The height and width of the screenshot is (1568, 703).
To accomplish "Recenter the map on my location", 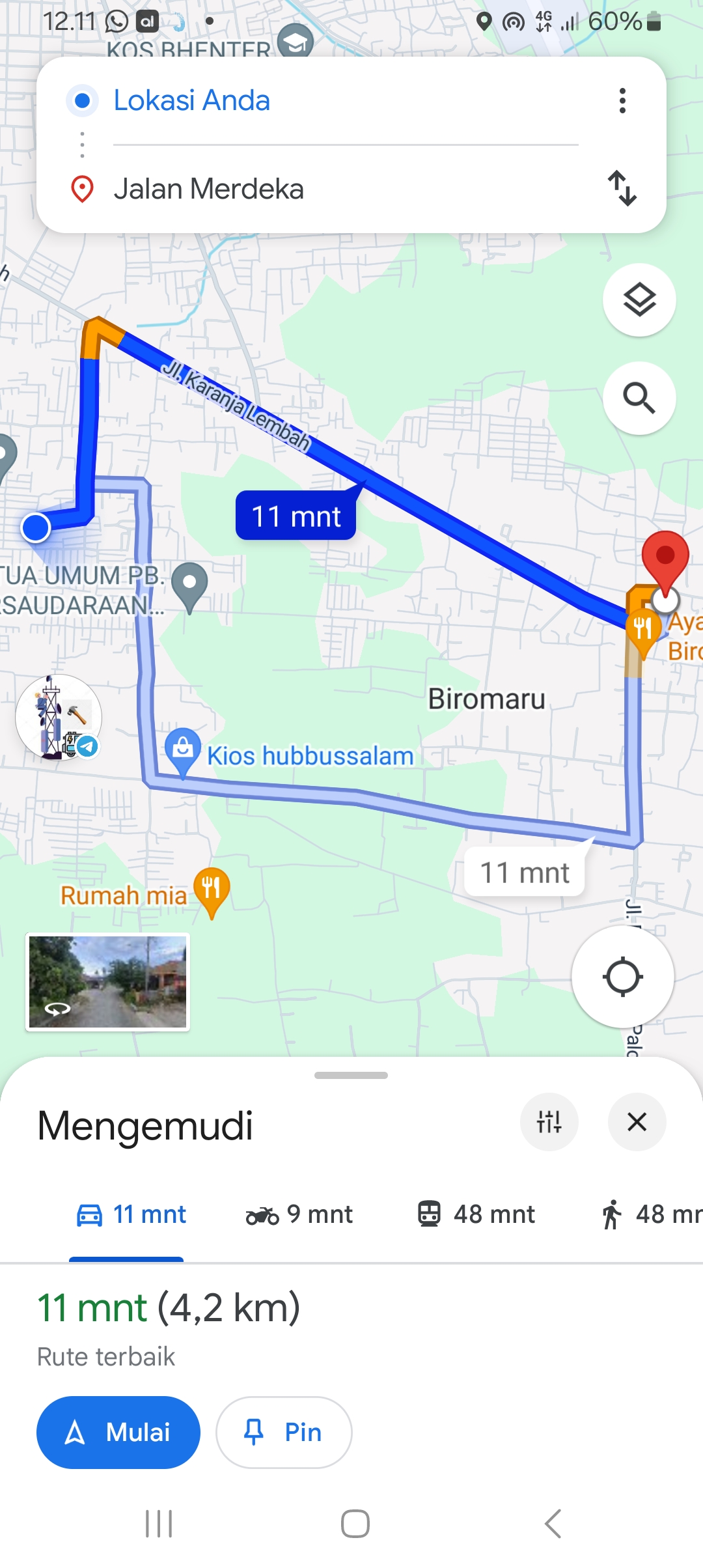I will coord(622,977).
